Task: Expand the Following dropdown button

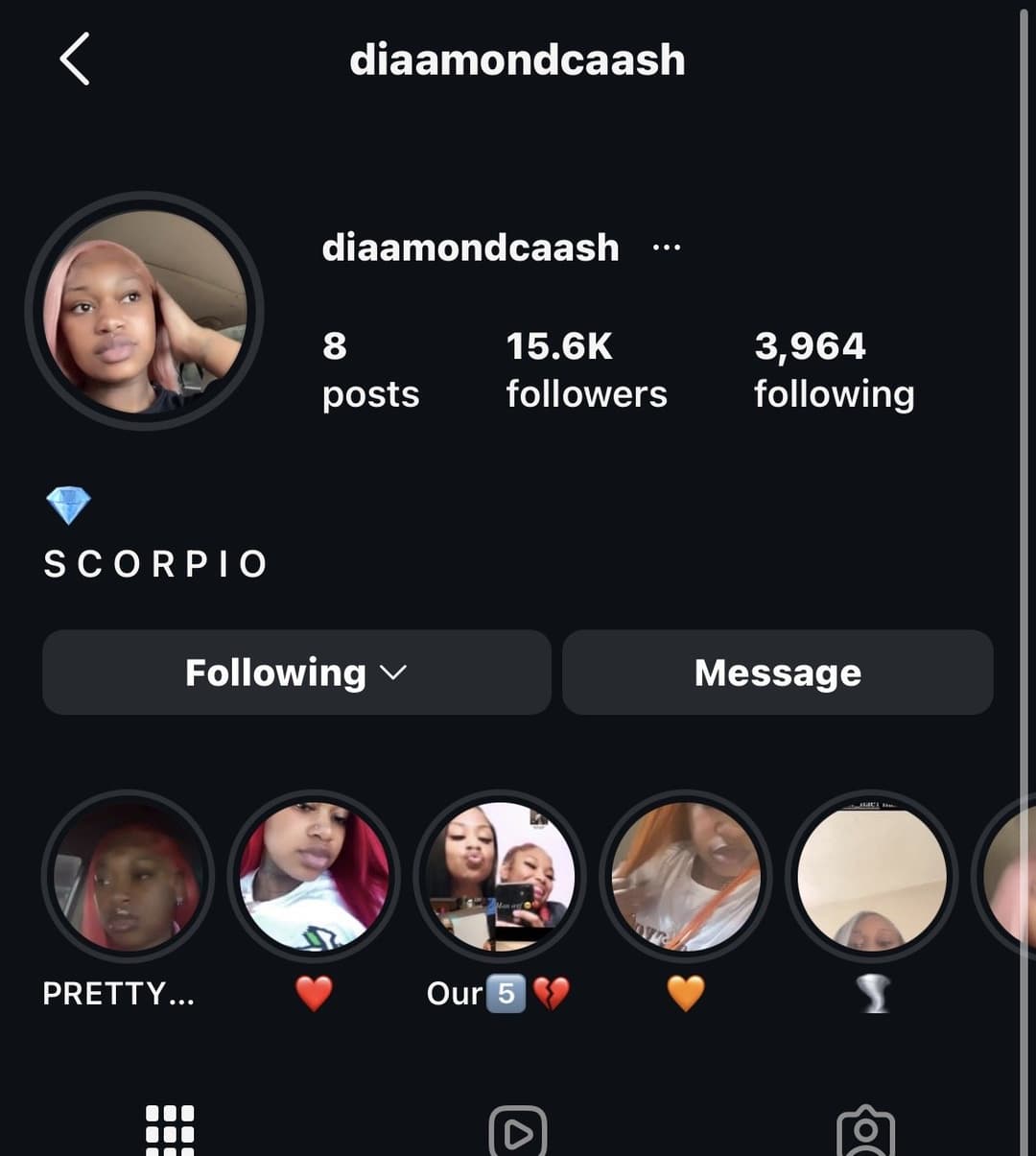Action: tap(296, 672)
